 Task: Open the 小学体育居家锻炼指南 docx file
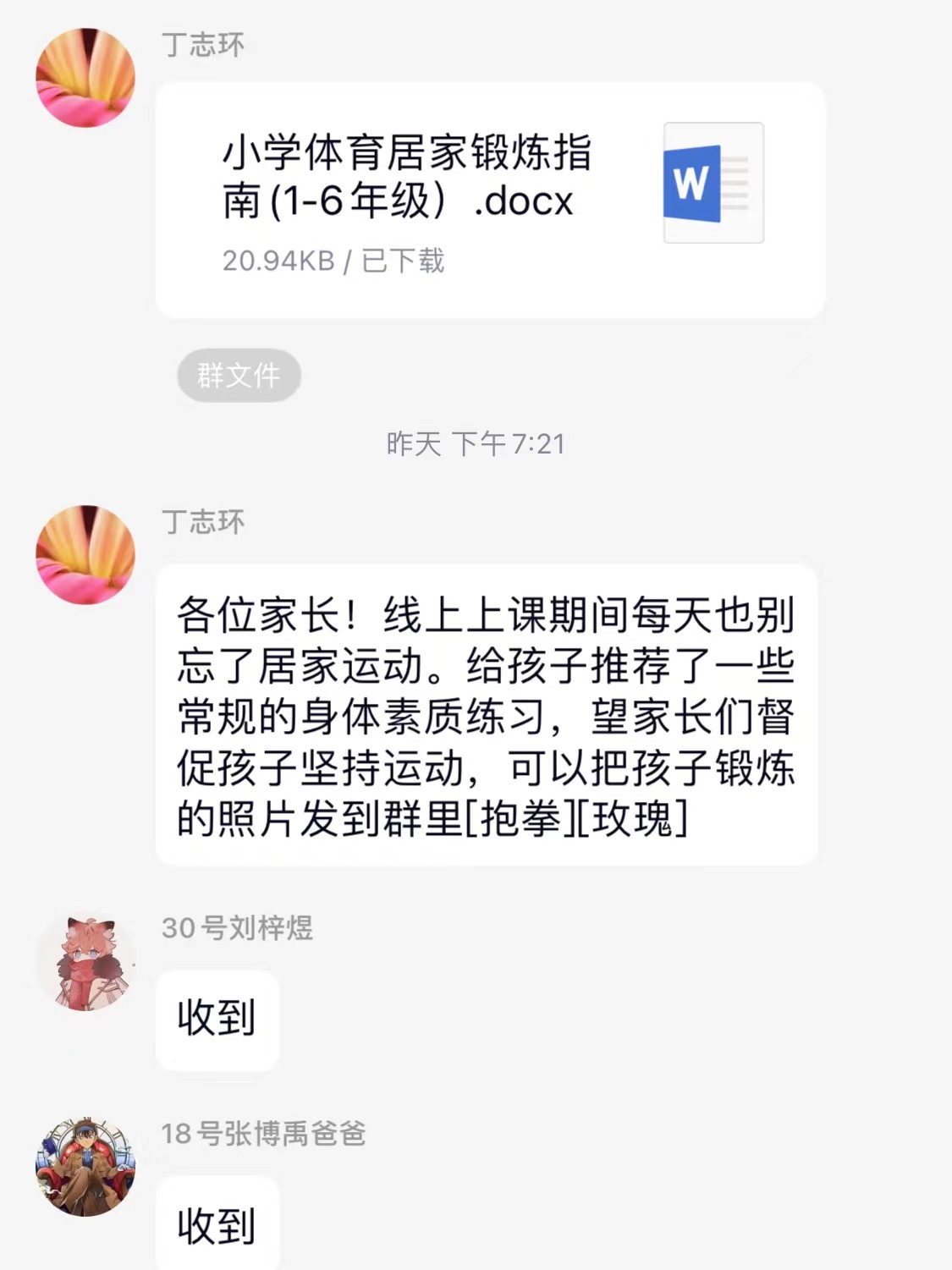pyautogui.click(x=489, y=200)
